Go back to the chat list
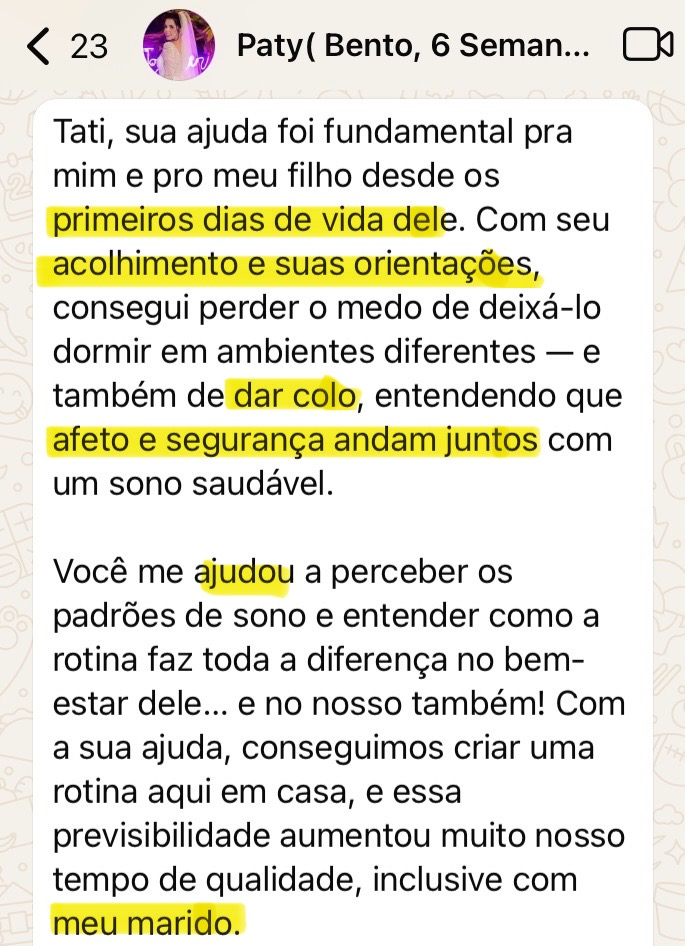Screen dimensions: 685x946 click(x=38, y=46)
